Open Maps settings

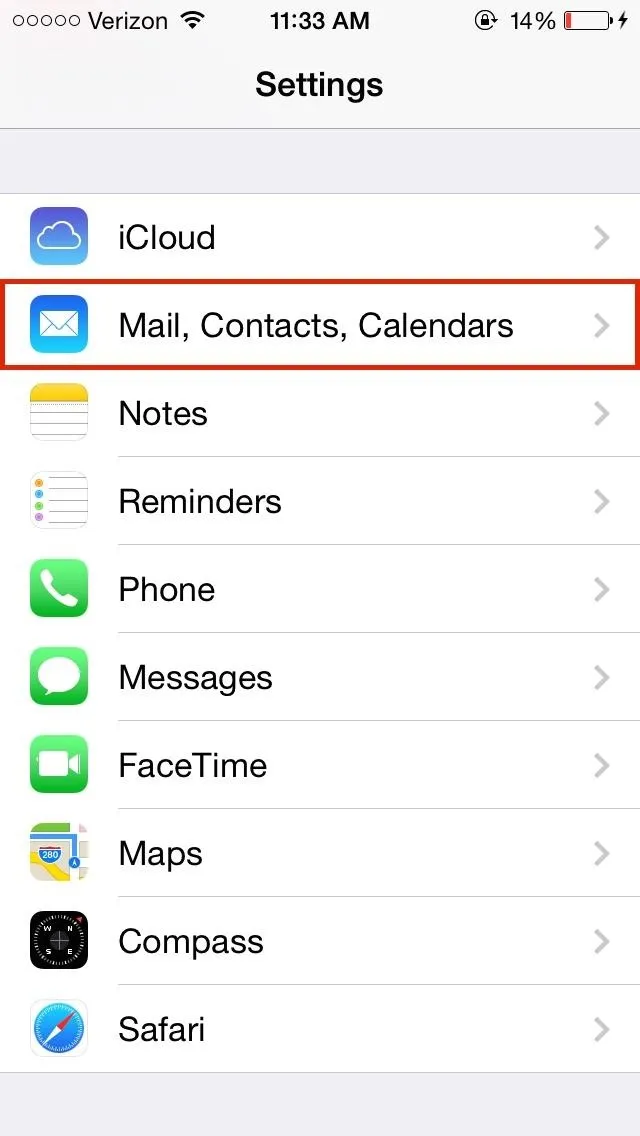click(x=320, y=853)
